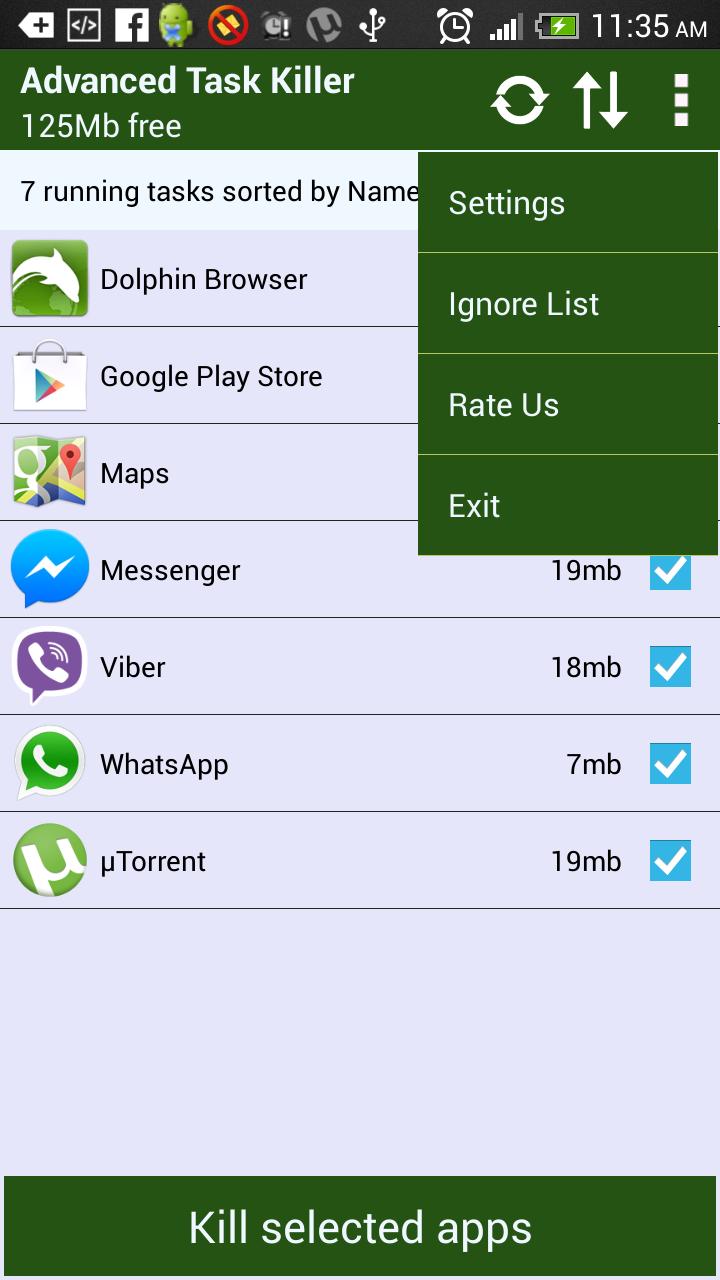
Task: Uncheck the µTorrent task checkbox
Action: click(670, 860)
